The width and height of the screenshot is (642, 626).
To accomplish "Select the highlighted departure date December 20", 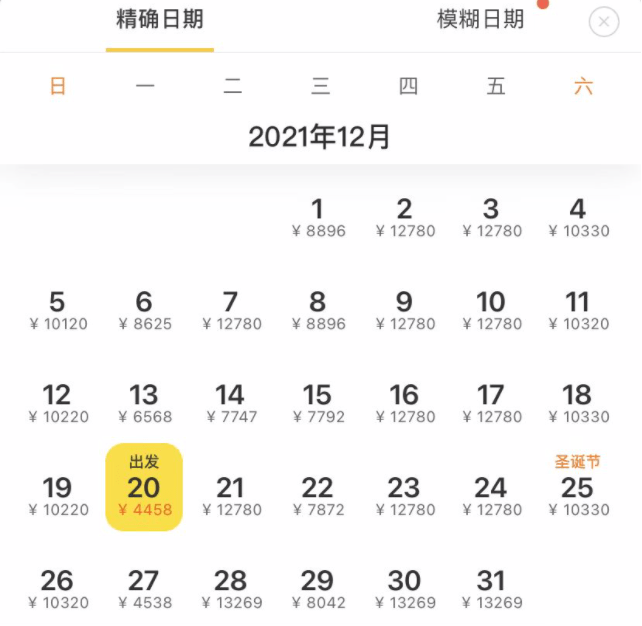I will 144,487.
